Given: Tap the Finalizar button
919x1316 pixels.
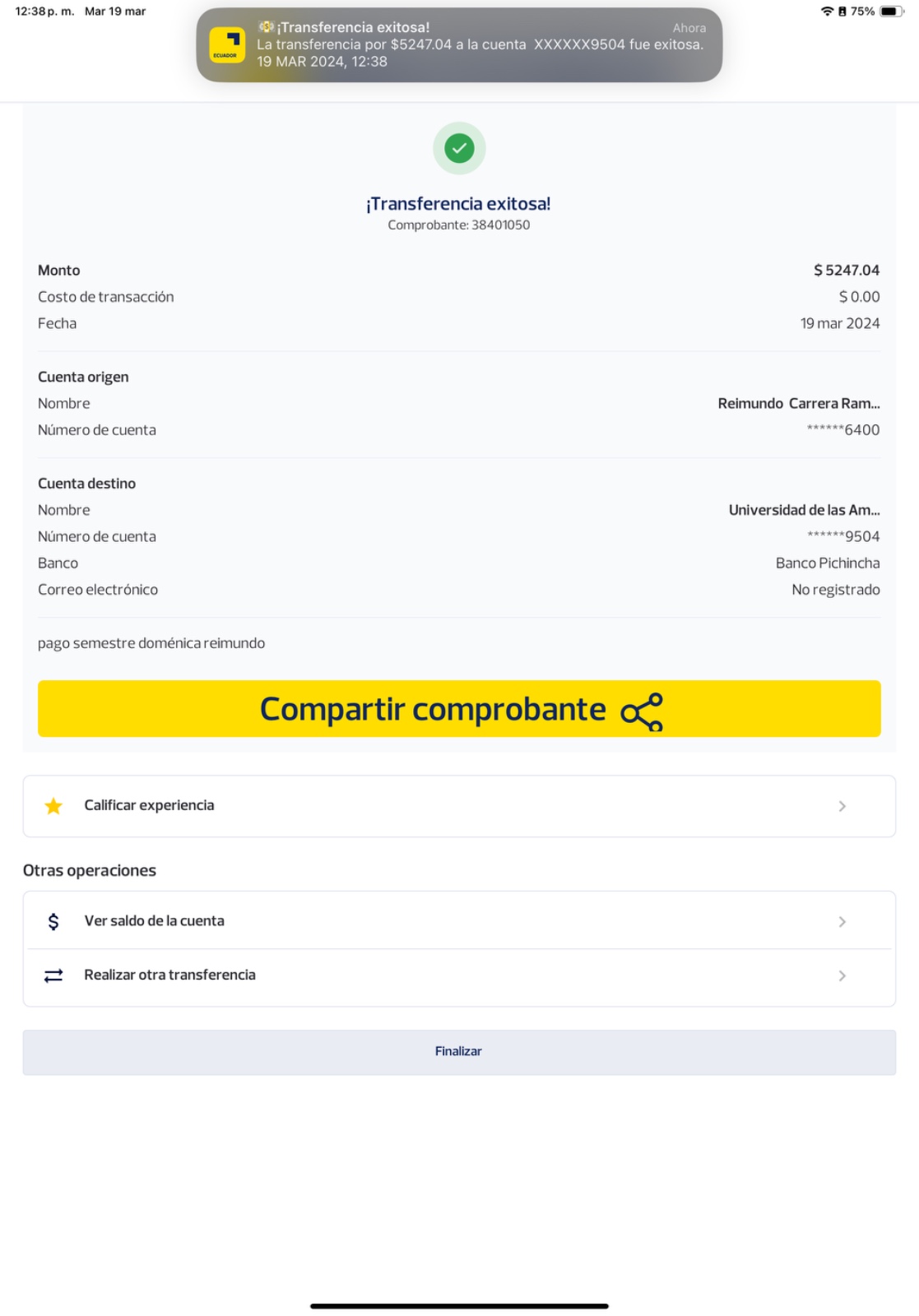Looking at the screenshot, I should 459,1052.
